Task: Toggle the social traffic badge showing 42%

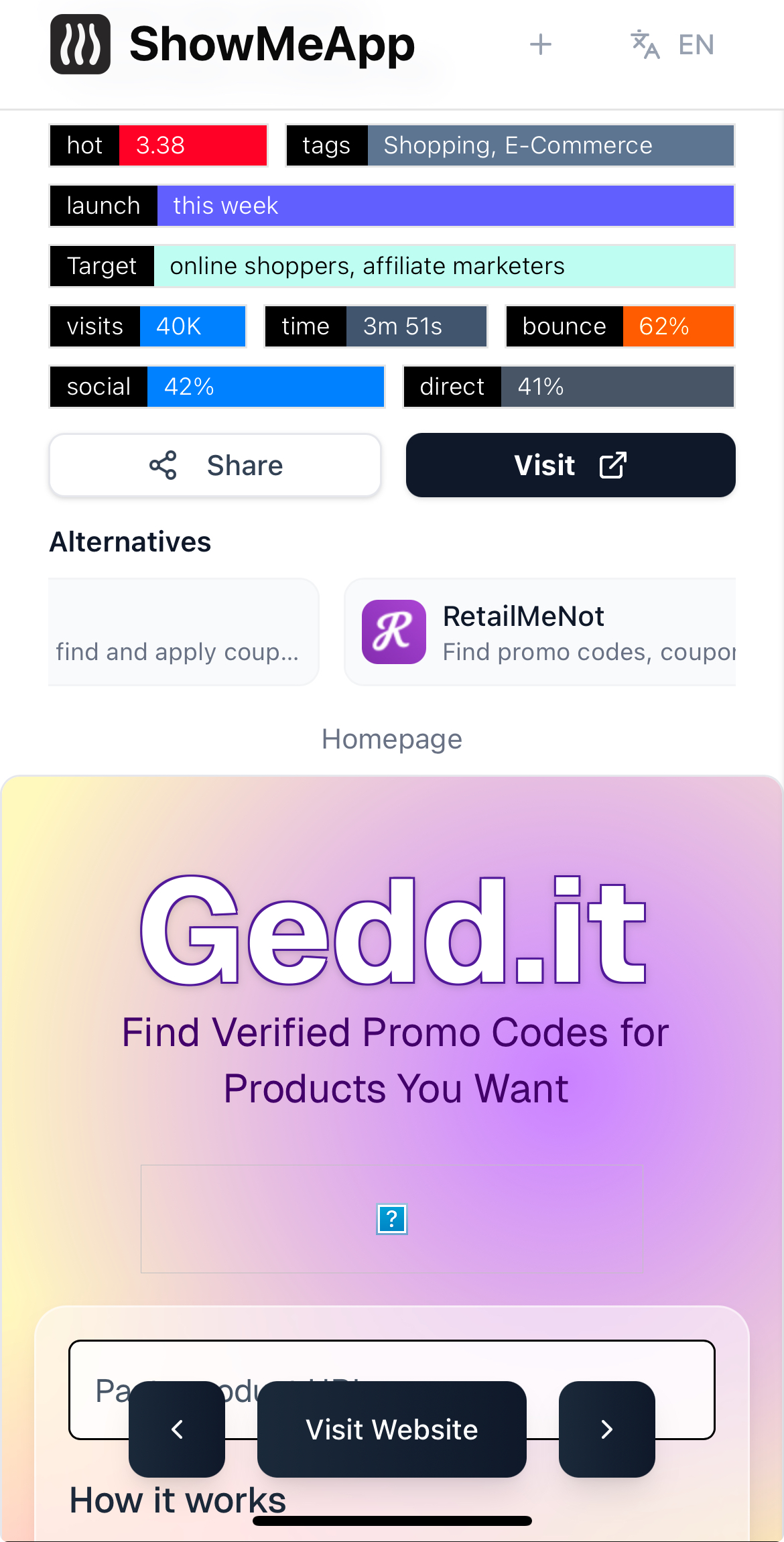Action: (x=216, y=387)
